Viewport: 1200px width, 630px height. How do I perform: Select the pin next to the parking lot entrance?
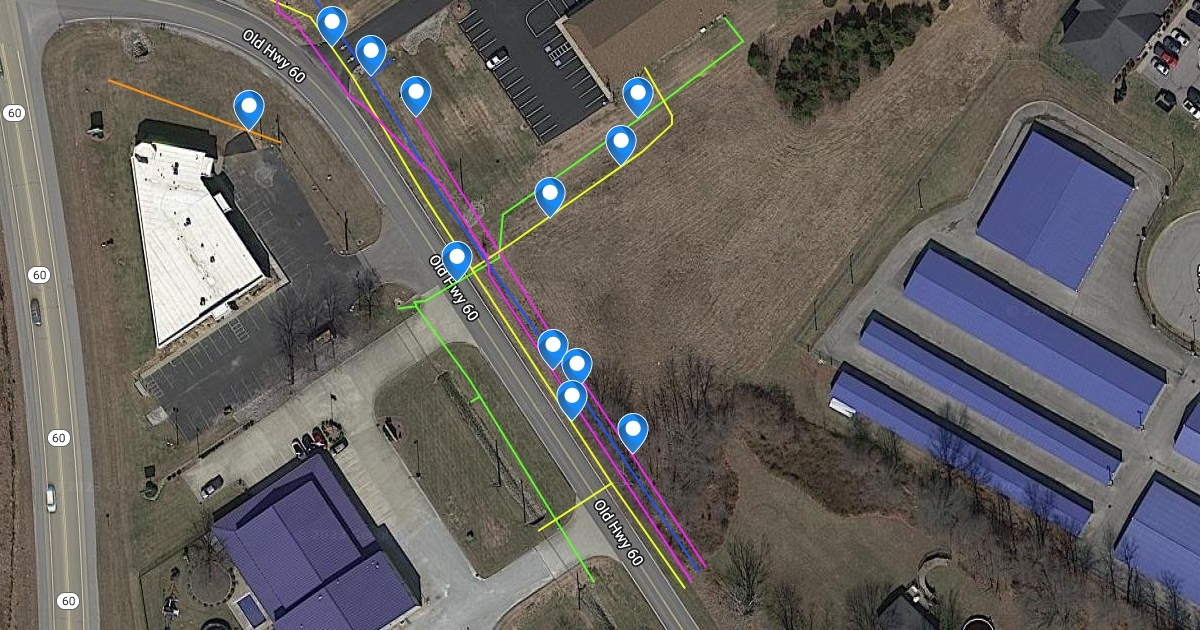click(x=371, y=53)
